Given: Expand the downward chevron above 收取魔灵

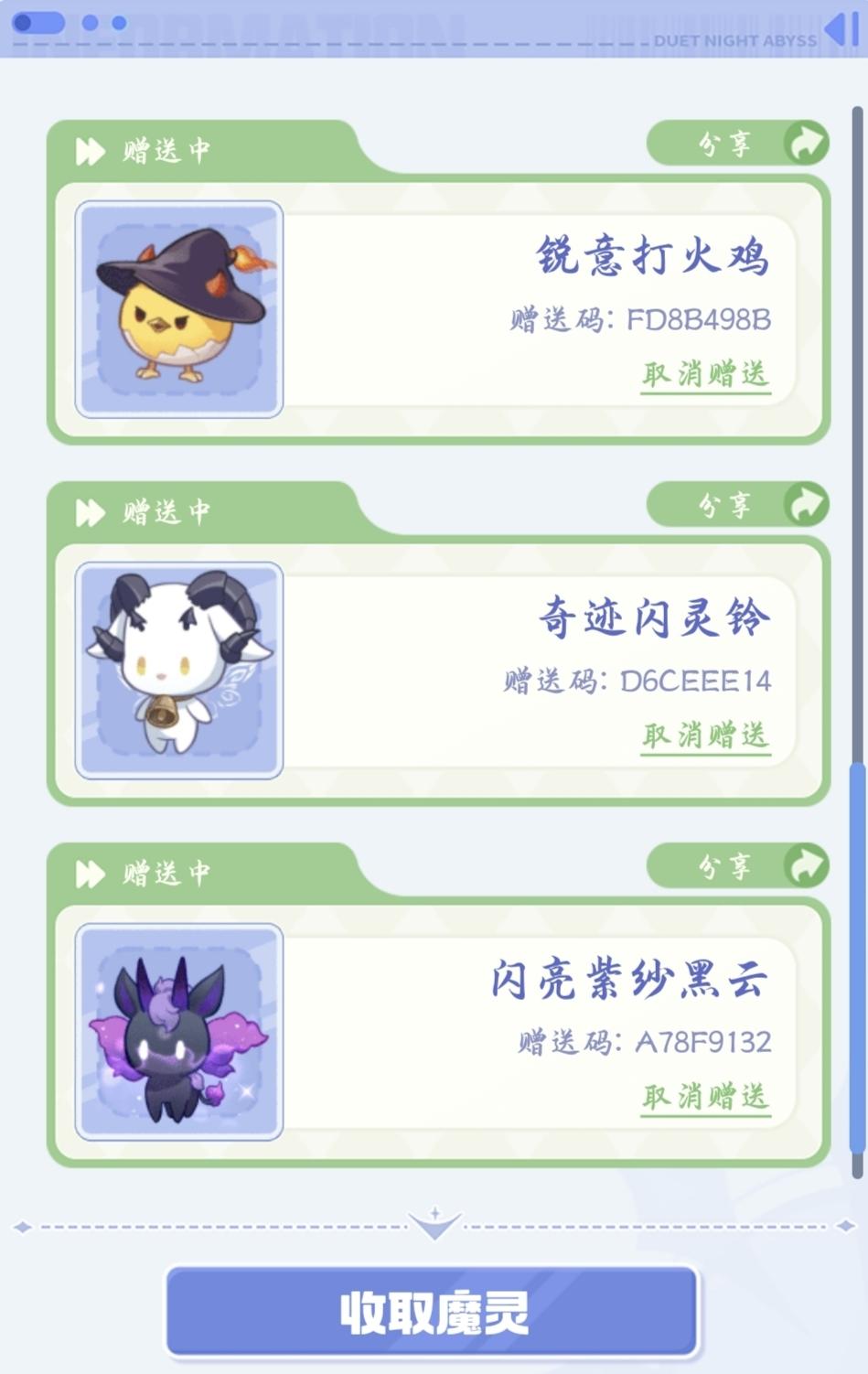Looking at the screenshot, I should point(435,1223).
